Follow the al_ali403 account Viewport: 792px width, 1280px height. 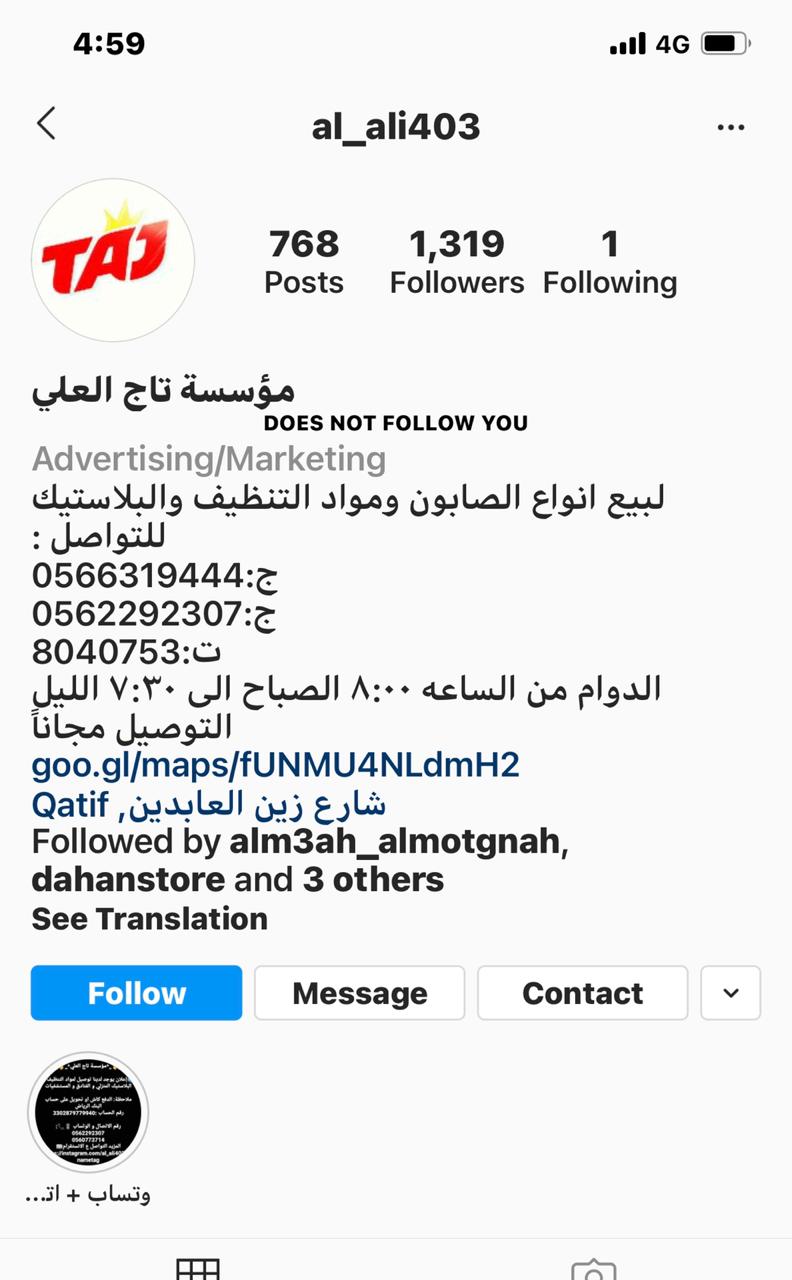(136, 993)
